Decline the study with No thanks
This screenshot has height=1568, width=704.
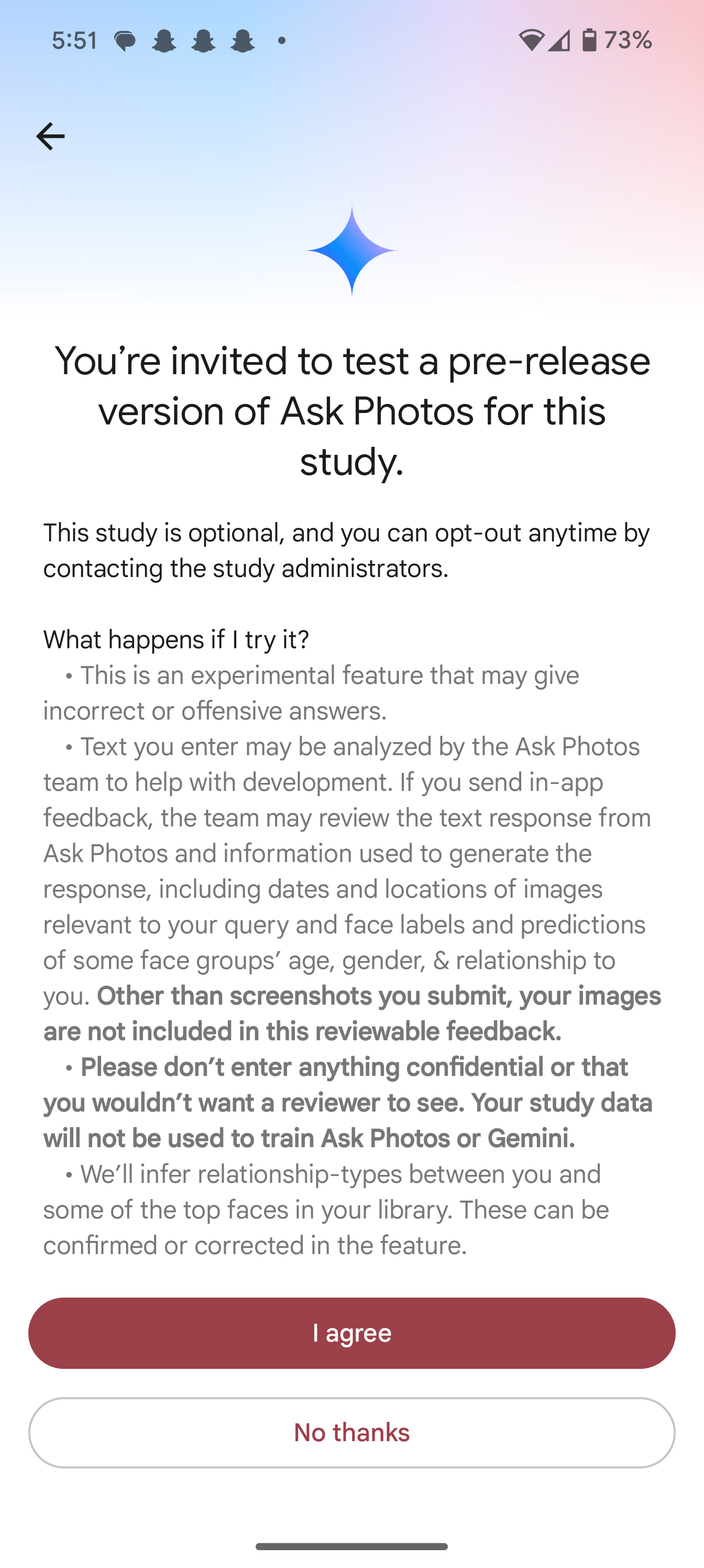[x=351, y=1432]
